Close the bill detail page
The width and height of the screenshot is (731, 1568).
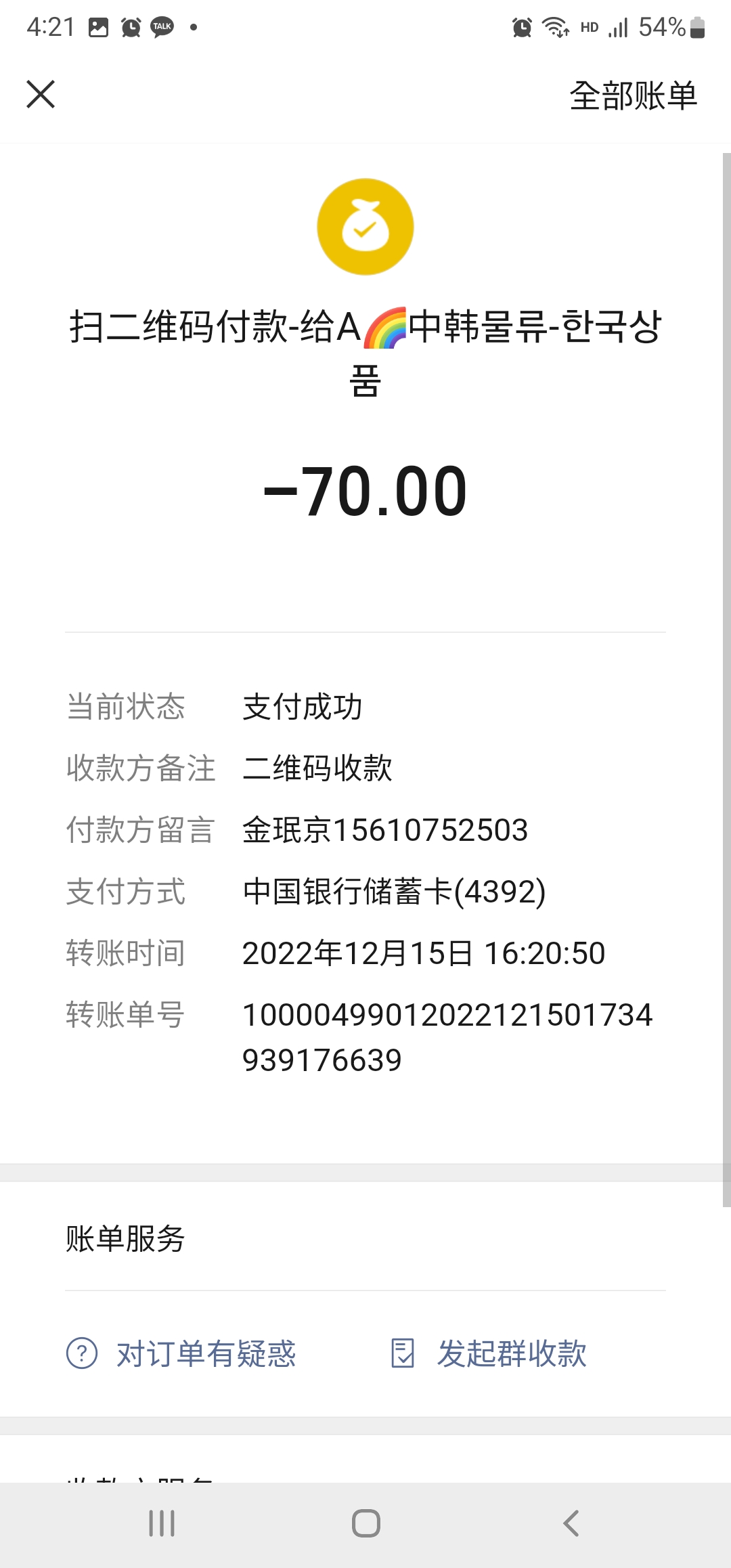coord(41,94)
